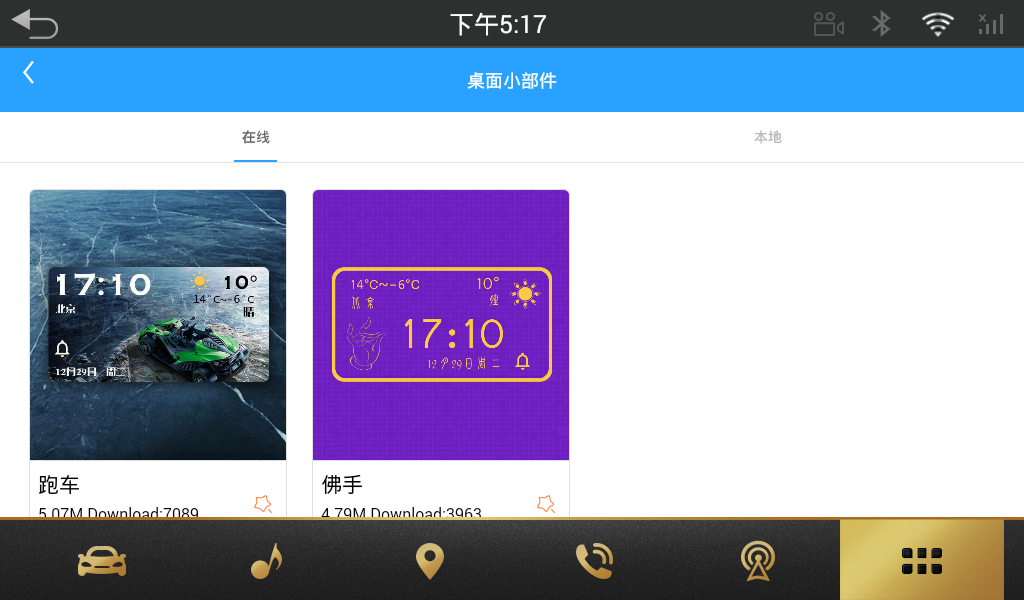Tap the badge icon on 佛手 card

tap(546, 503)
